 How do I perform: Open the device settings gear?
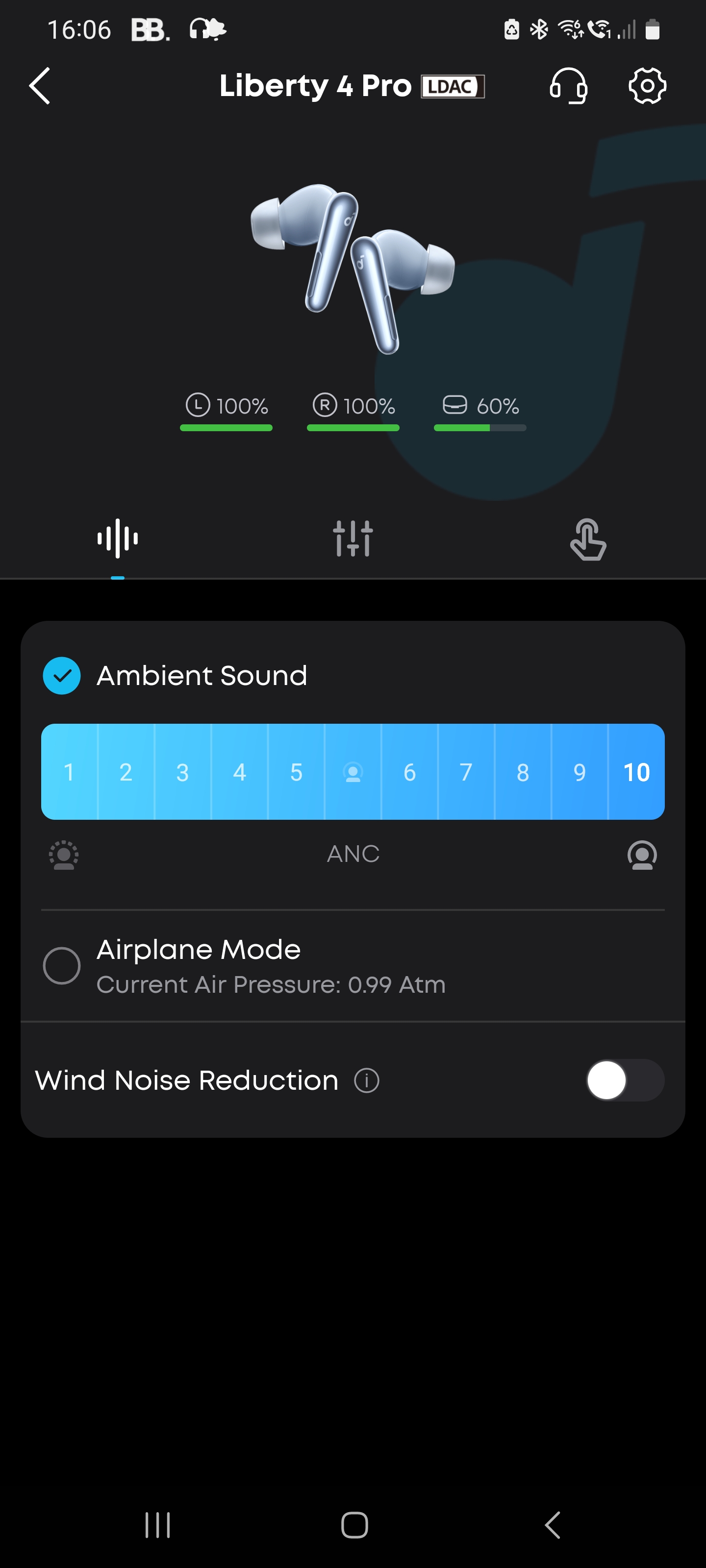point(647,86)
